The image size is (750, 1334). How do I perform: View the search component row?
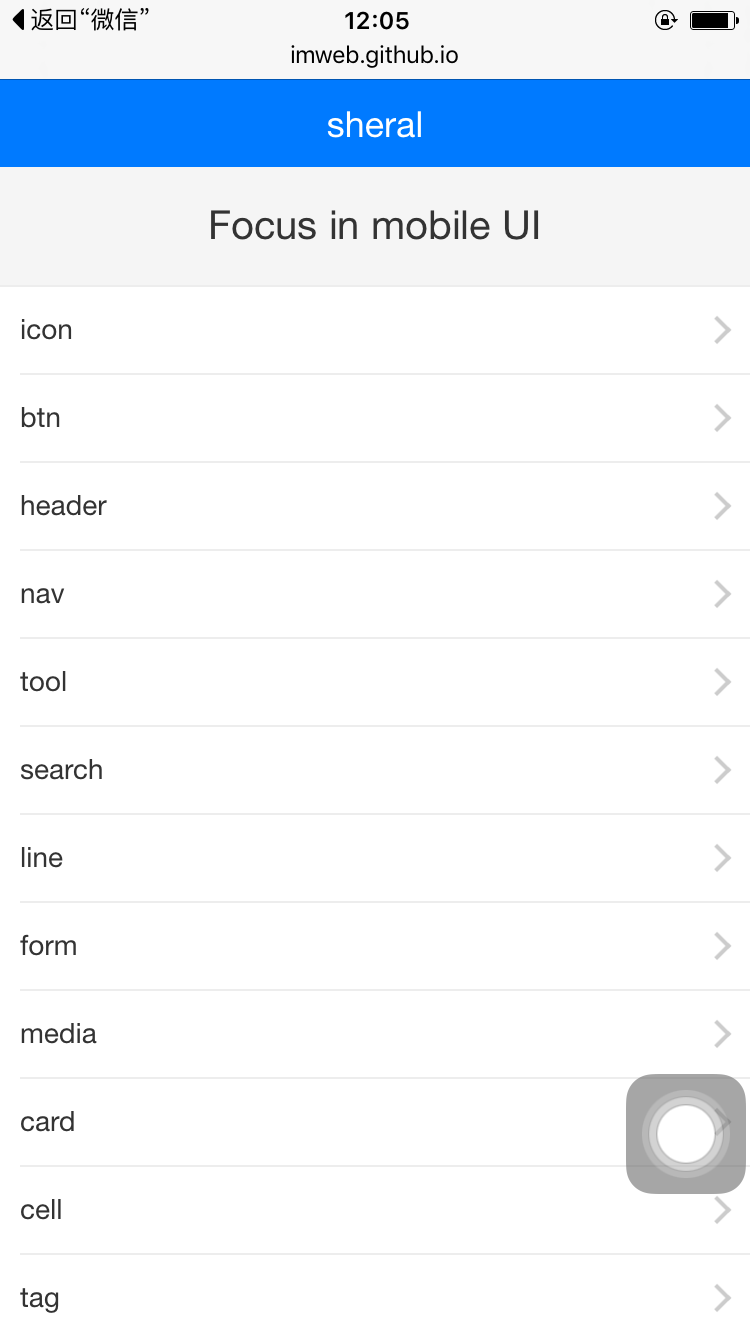point(375,770)
